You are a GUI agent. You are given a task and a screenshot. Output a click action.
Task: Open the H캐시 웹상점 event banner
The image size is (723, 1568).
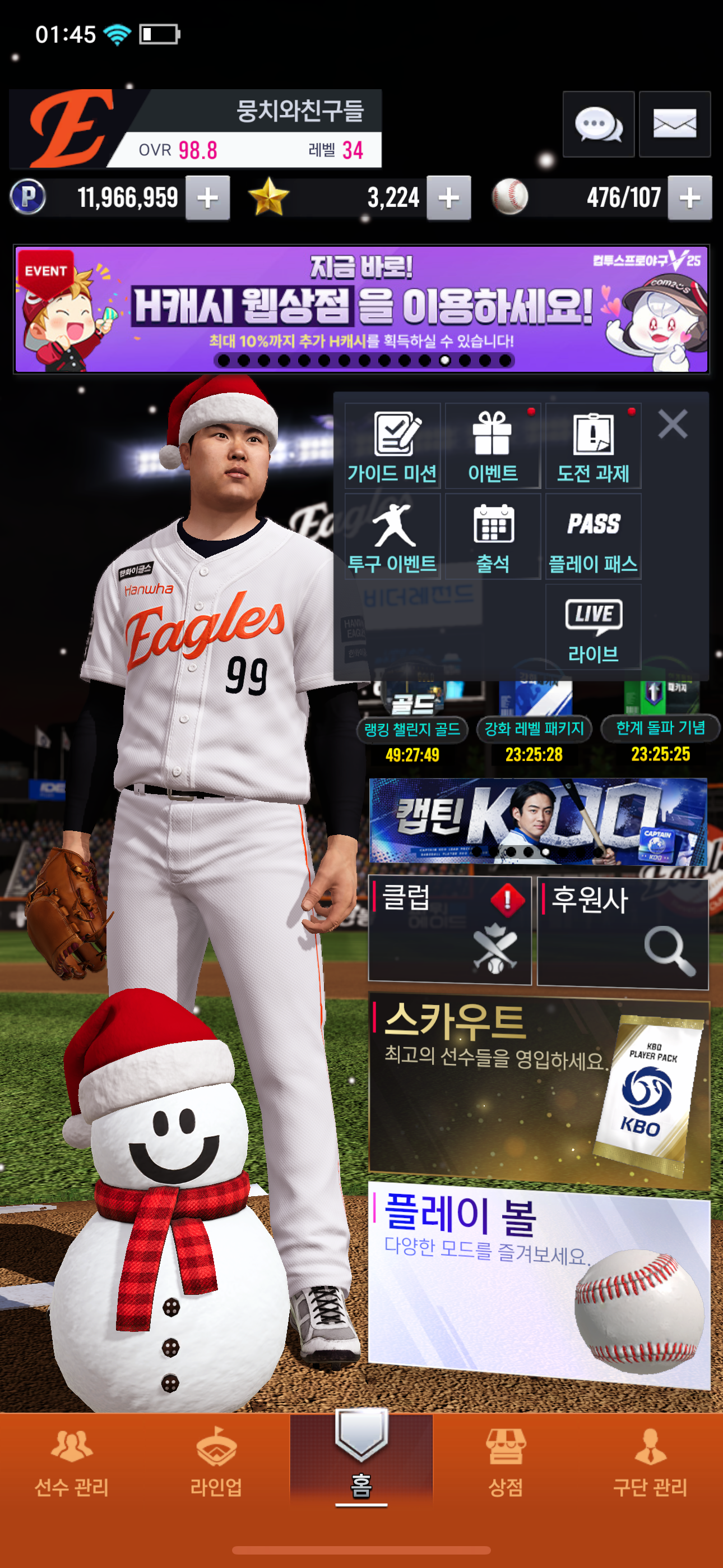pyautogui.click(x=361, y=309)
